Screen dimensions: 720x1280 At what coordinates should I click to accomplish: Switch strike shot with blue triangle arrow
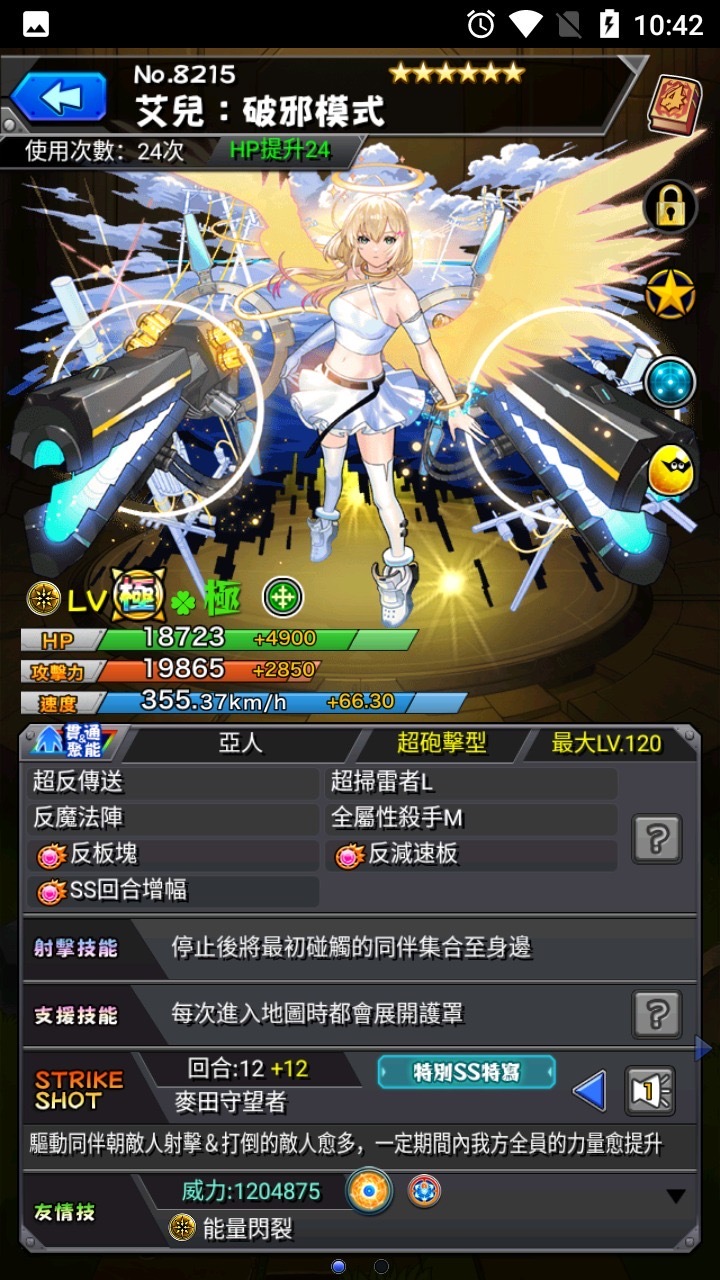[x=590, y=1091]
